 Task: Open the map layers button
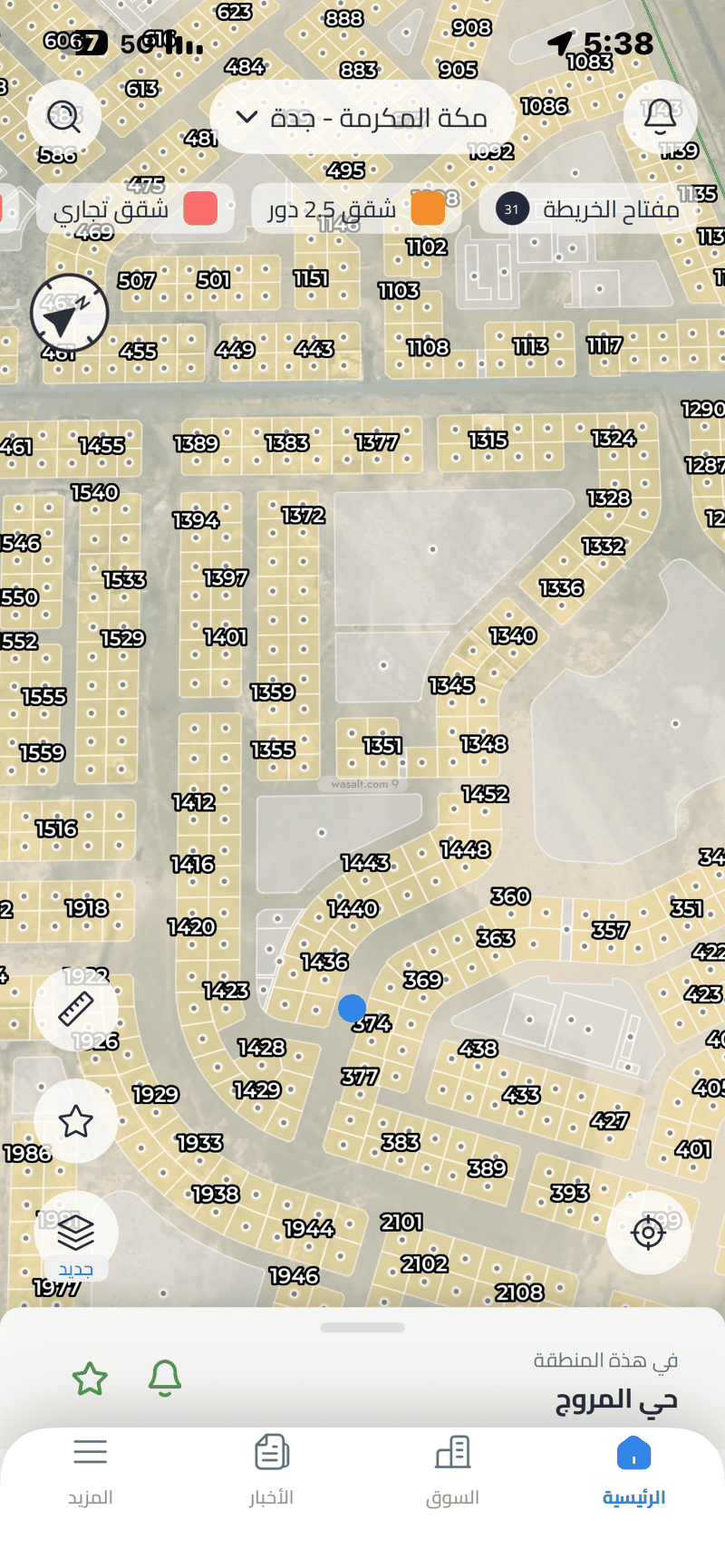[76, 1234]
